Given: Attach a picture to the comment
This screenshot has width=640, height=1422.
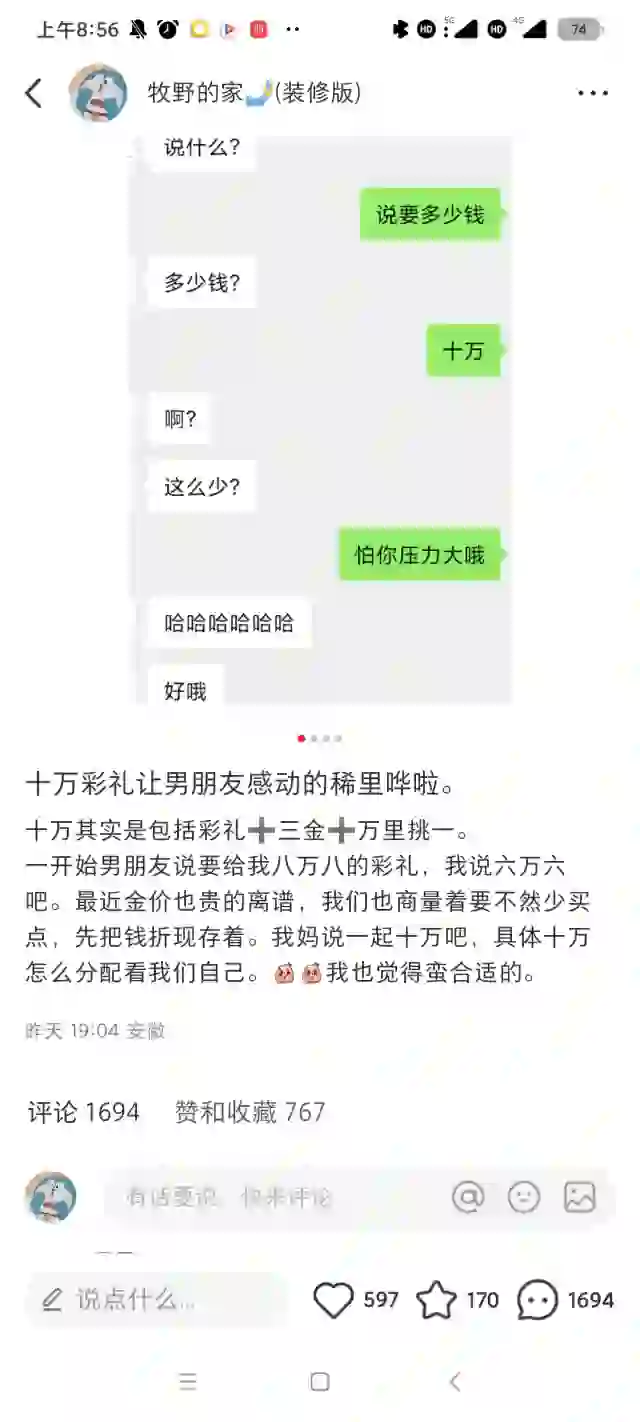Looking at the screenshot, I should point(580,1196).
